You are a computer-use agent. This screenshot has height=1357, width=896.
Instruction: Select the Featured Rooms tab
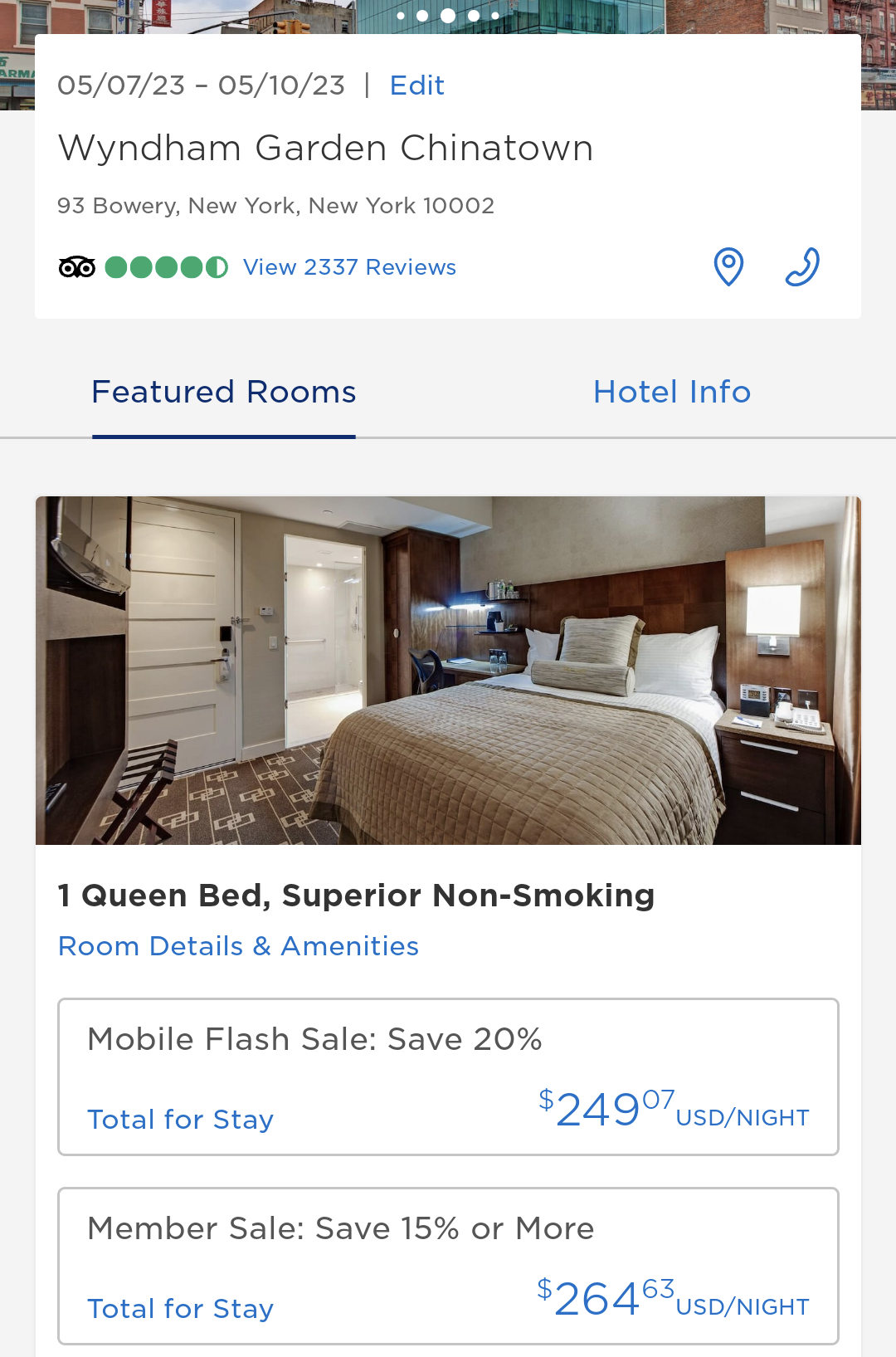tap(224, 392)
